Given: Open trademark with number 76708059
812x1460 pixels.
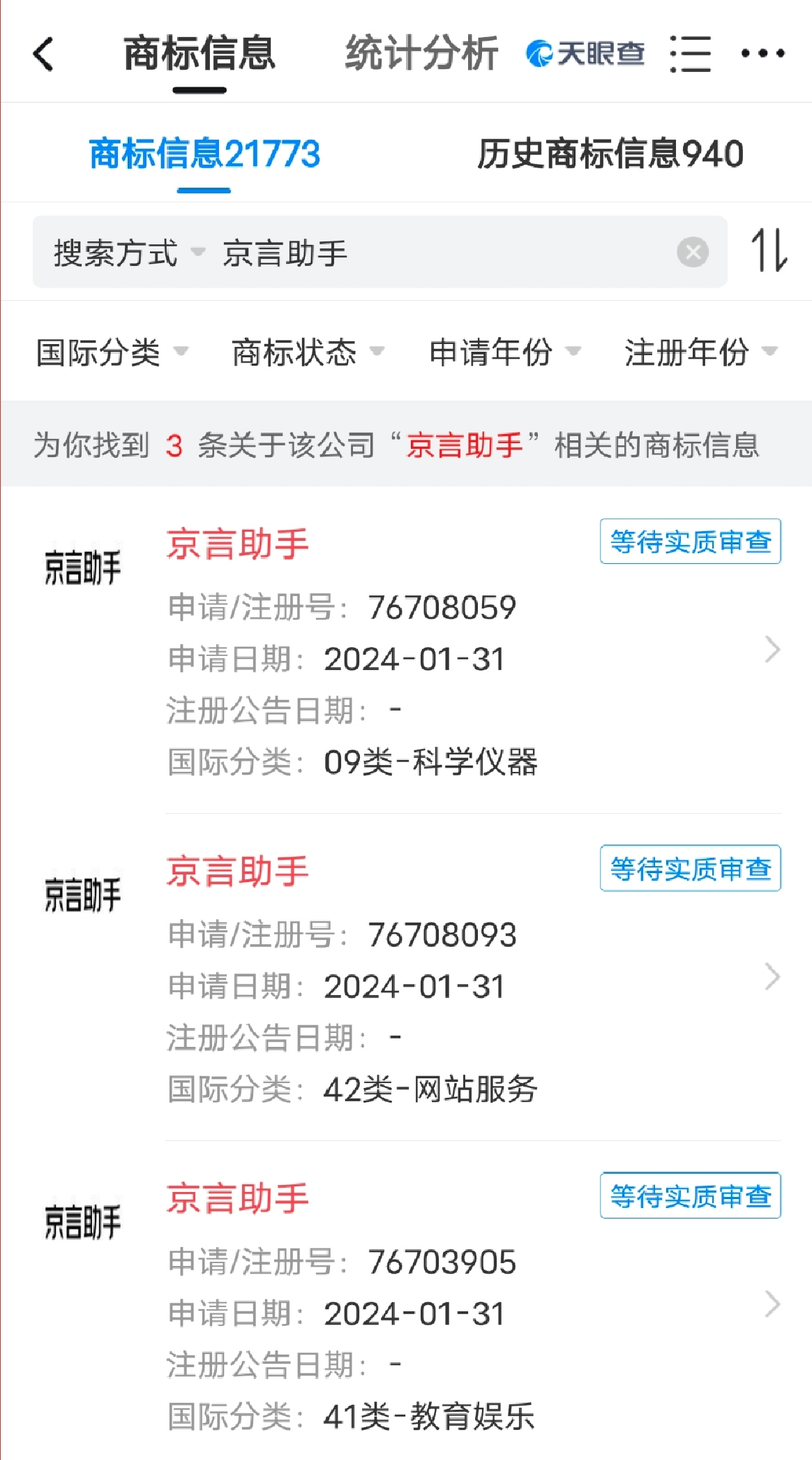Looking at the screenshot, I should coord(406,650).
